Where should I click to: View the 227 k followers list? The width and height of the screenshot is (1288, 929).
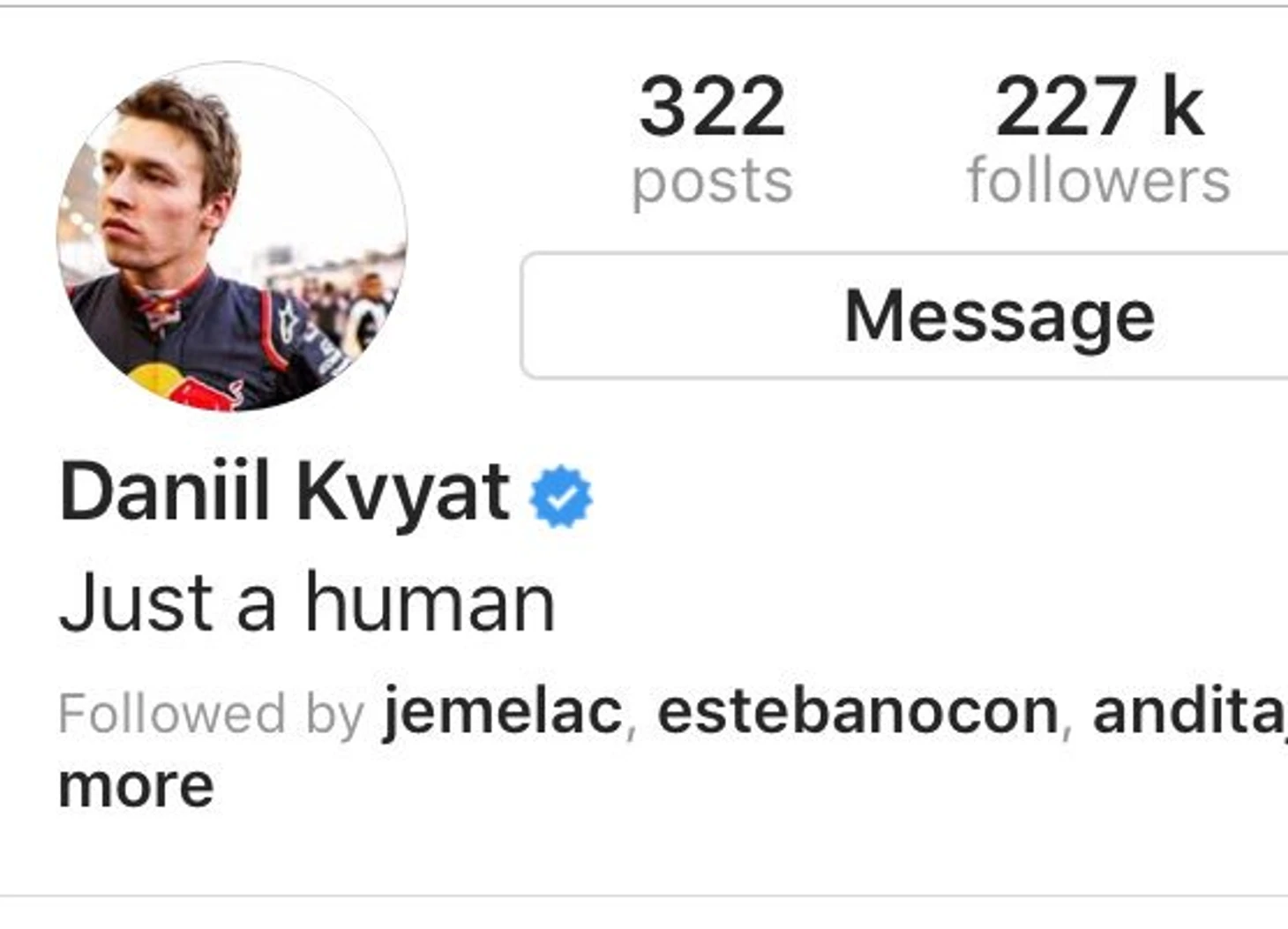click(1098, 139)
